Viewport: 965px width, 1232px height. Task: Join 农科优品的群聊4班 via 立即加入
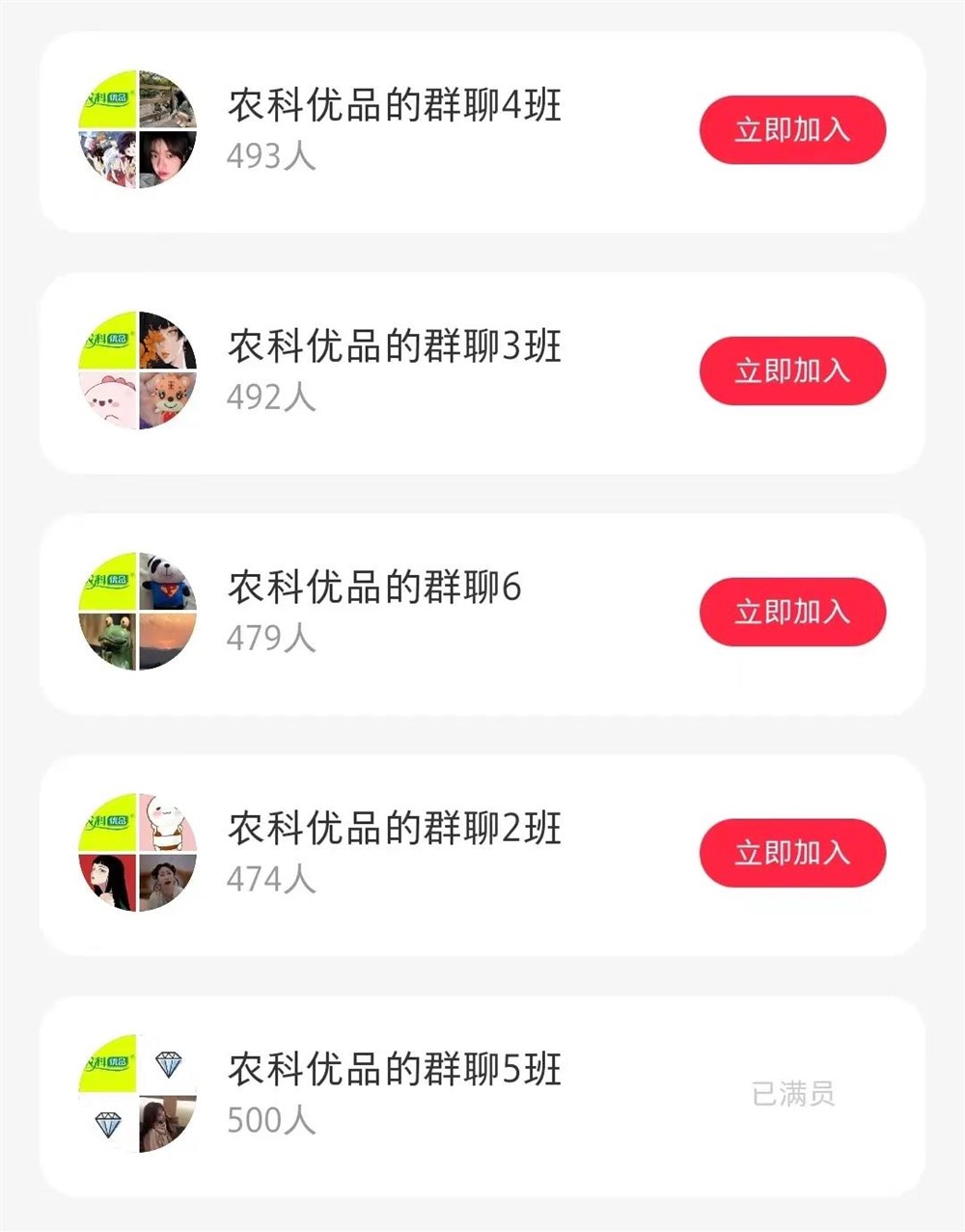[x=791, y=131]
